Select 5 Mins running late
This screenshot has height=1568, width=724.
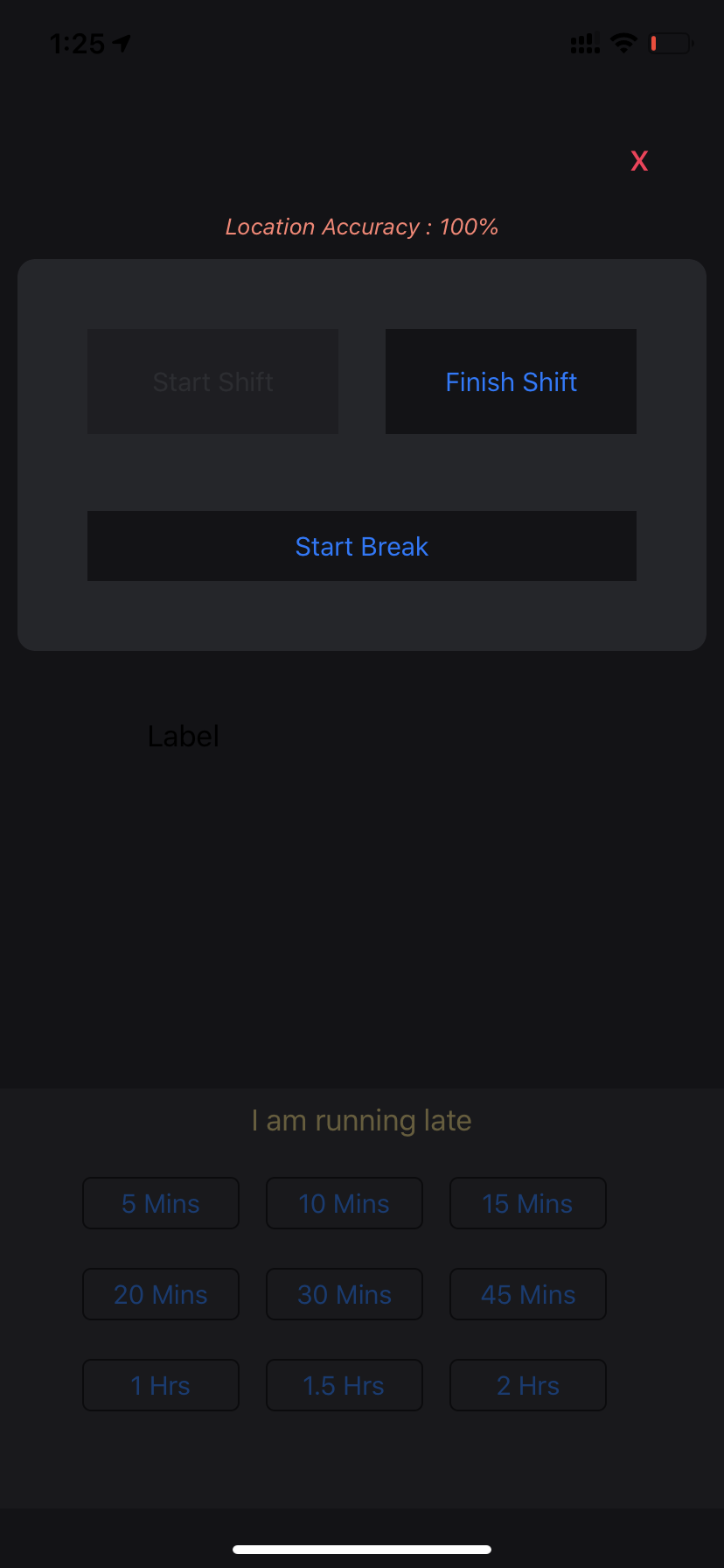[x=161, y=1203]
